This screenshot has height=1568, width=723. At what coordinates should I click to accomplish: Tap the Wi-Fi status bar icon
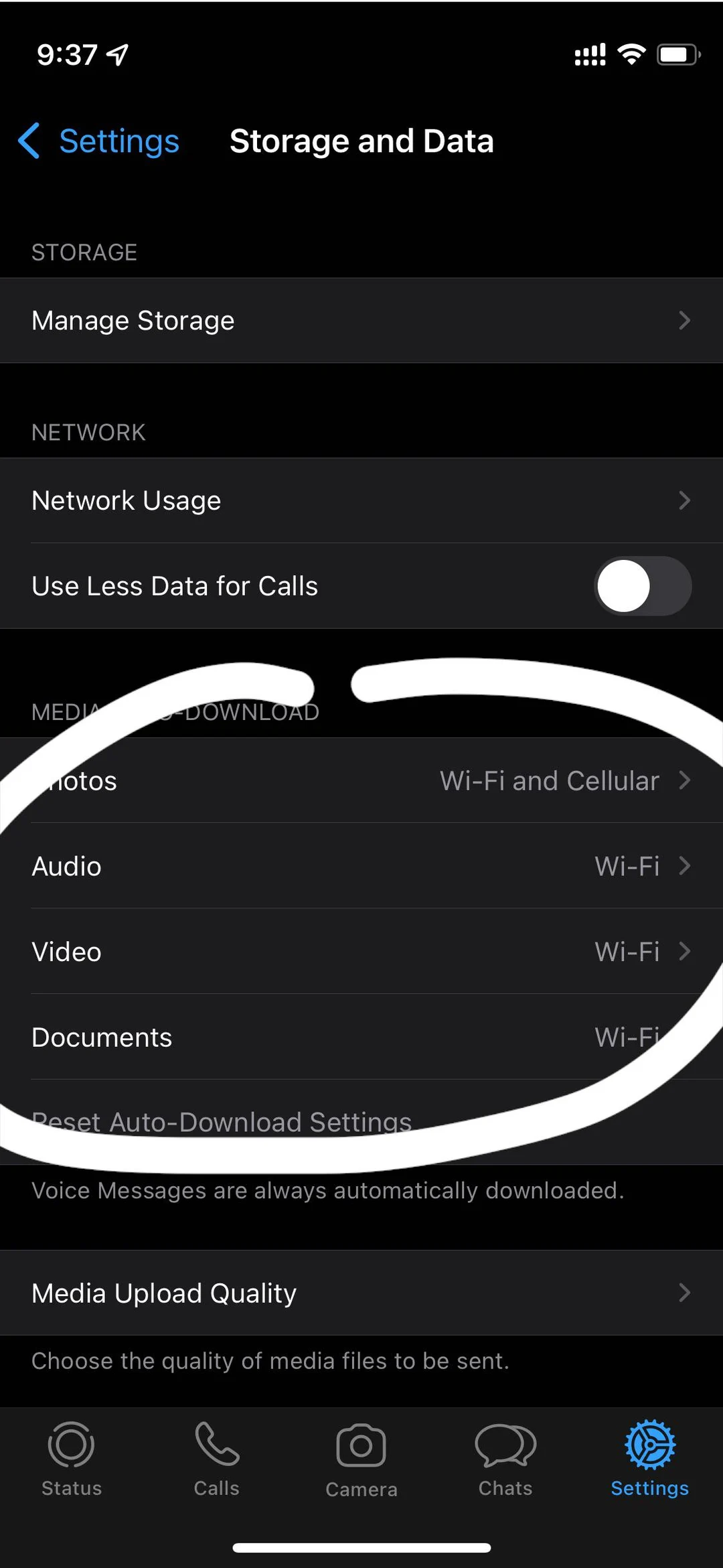point(630,54)
